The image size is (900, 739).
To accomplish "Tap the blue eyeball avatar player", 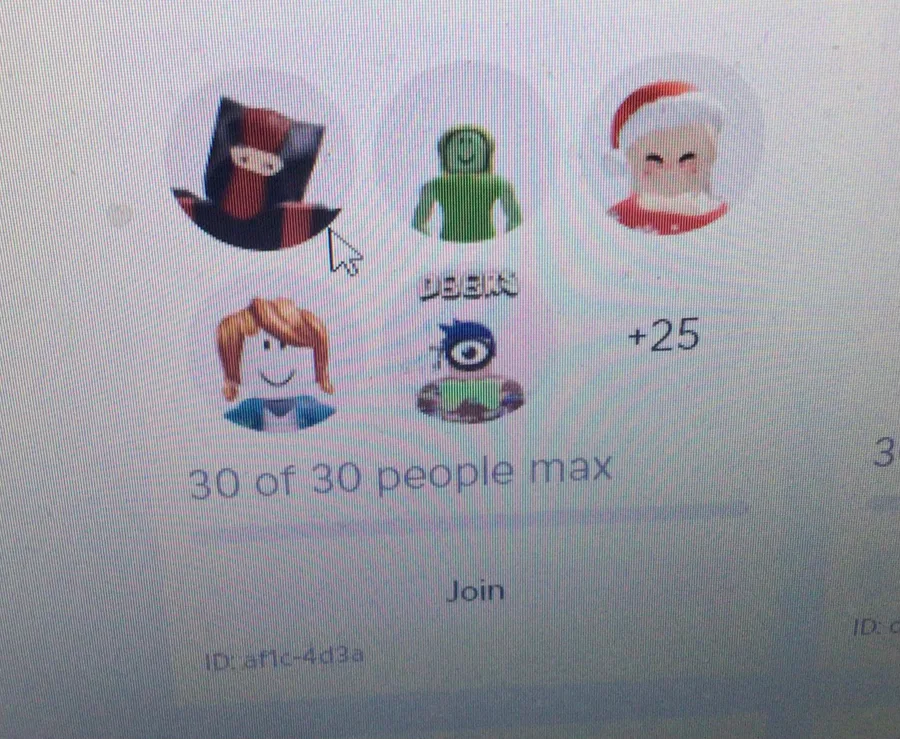I will [468, 368].
